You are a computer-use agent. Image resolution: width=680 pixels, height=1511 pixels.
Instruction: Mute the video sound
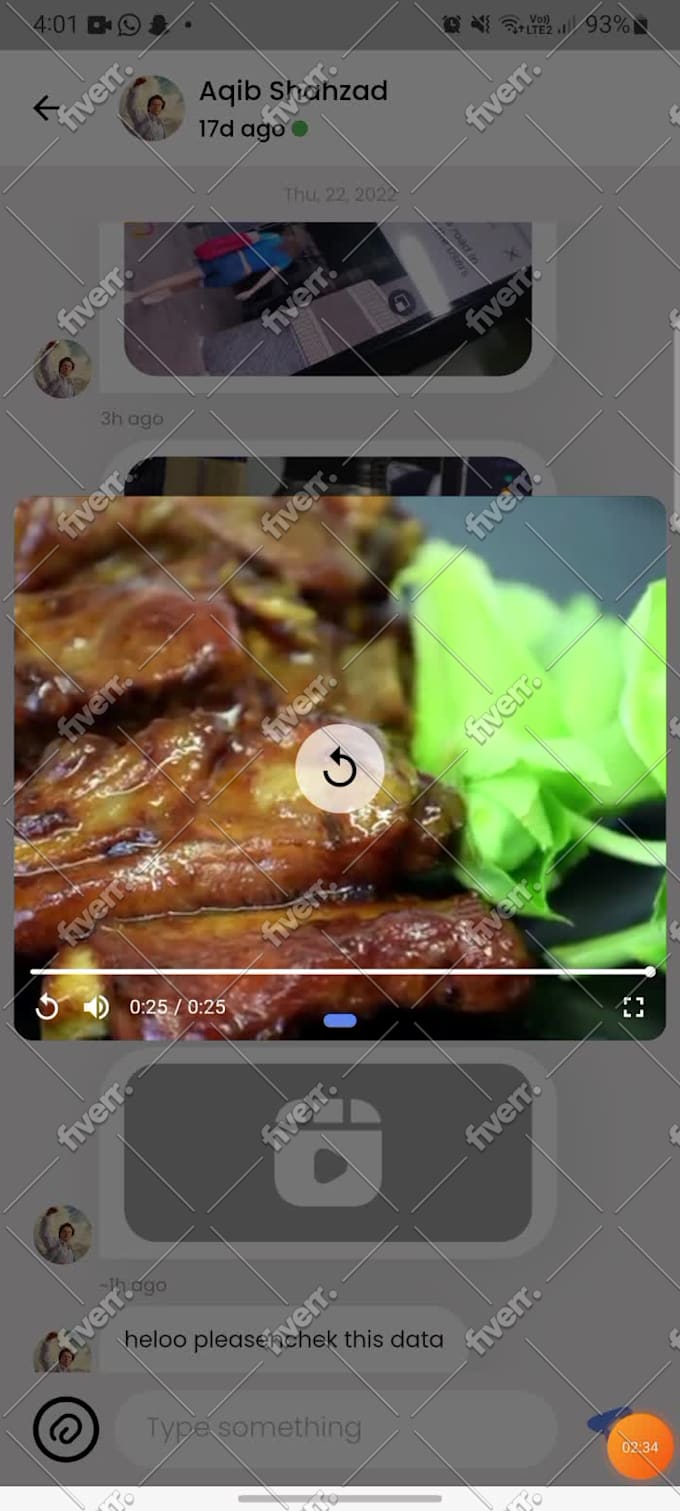tap(96, 1007)
